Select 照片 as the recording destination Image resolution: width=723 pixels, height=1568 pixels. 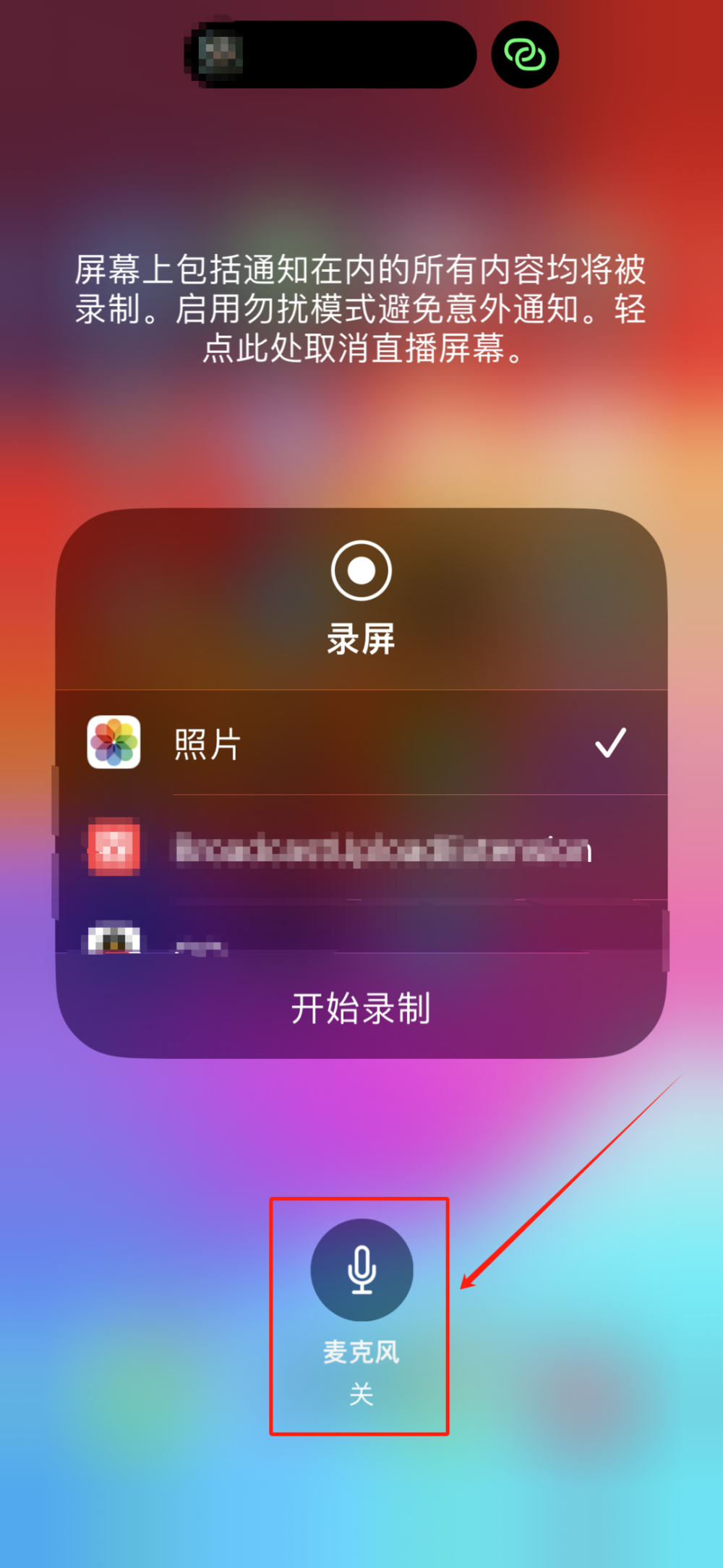pos(360,743)
